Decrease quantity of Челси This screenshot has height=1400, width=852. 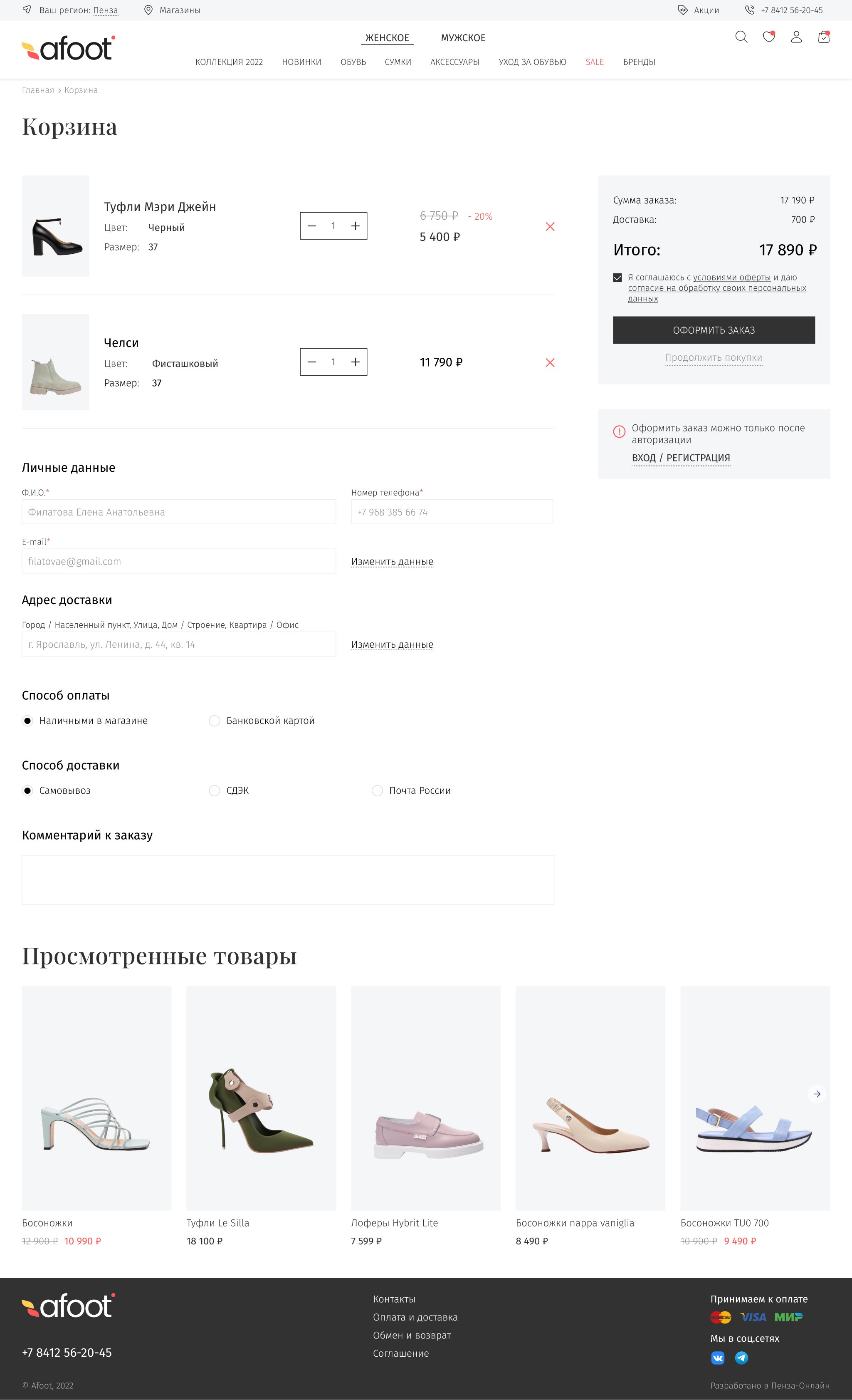[x=312, y=362]
